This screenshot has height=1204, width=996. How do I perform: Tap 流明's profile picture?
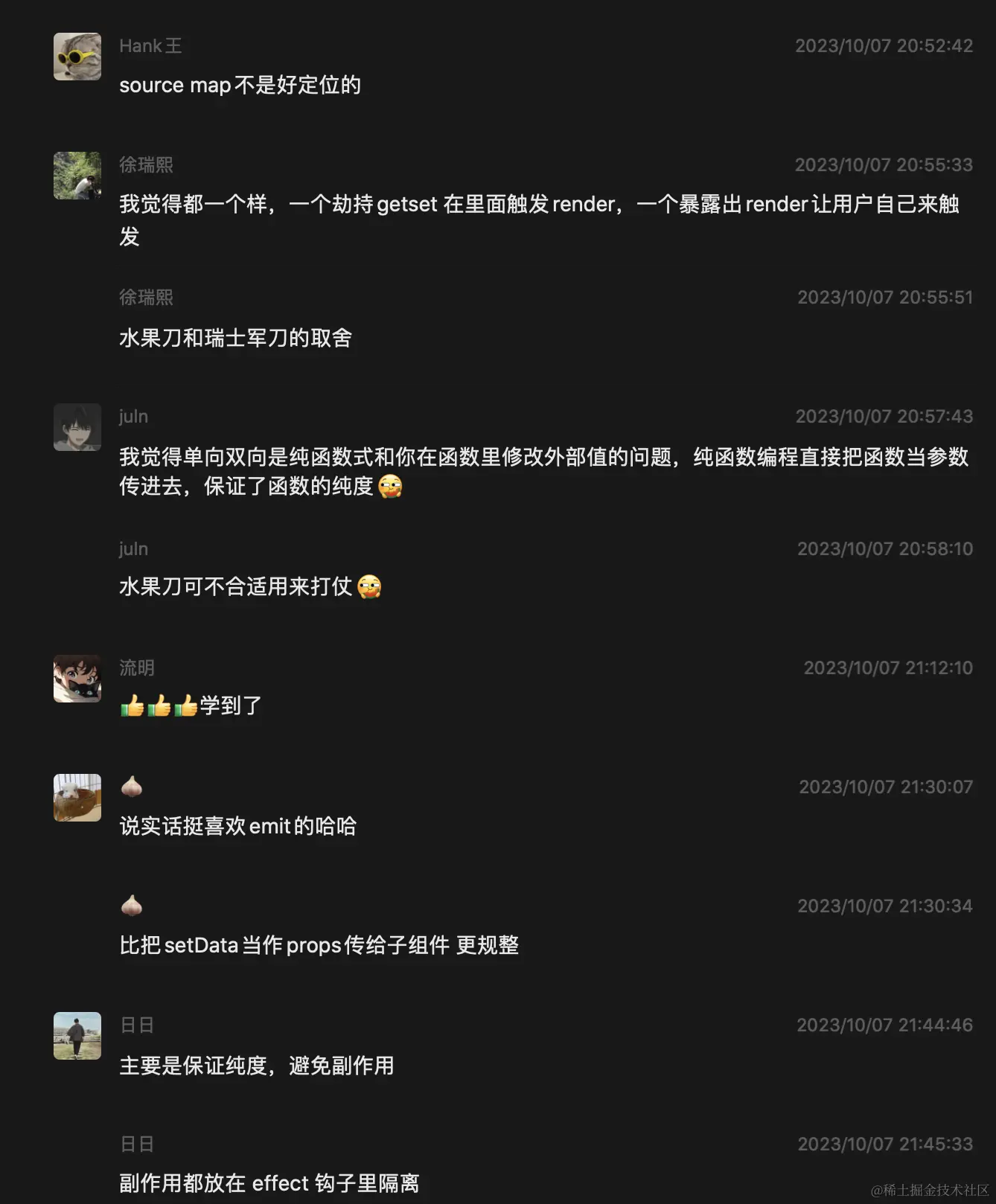[77, 679]
